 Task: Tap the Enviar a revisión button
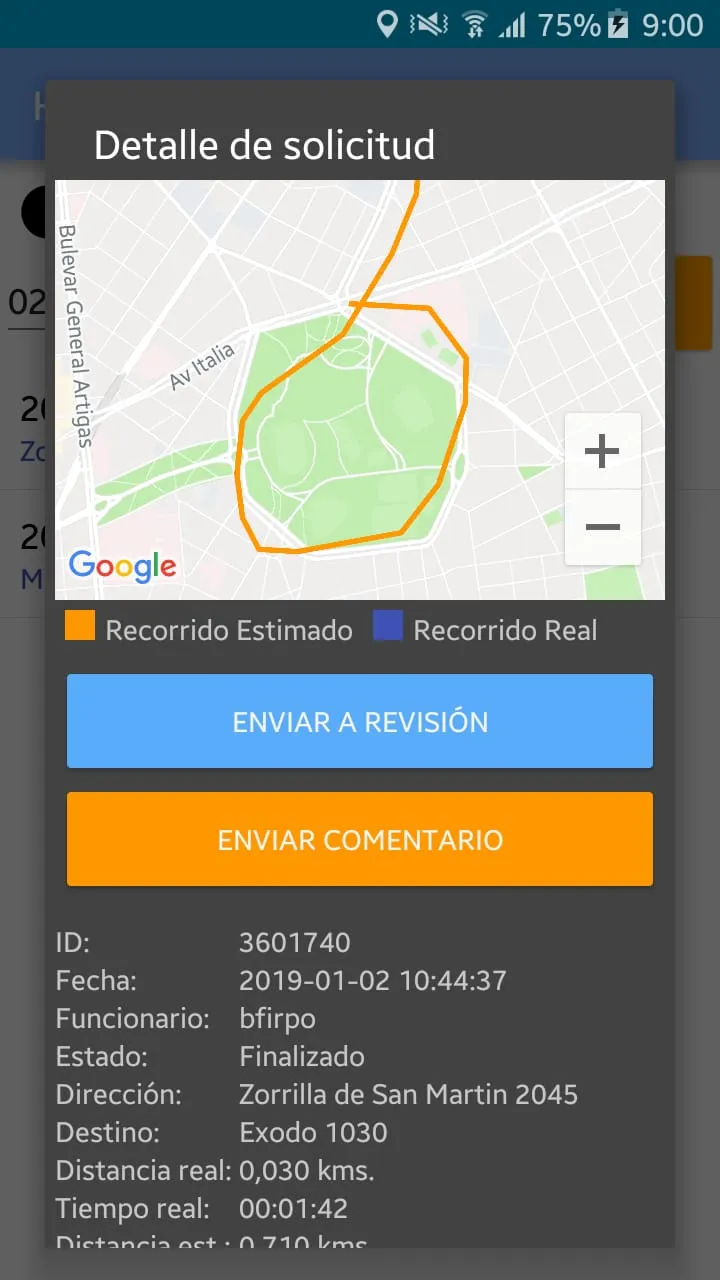pos(360,721)
